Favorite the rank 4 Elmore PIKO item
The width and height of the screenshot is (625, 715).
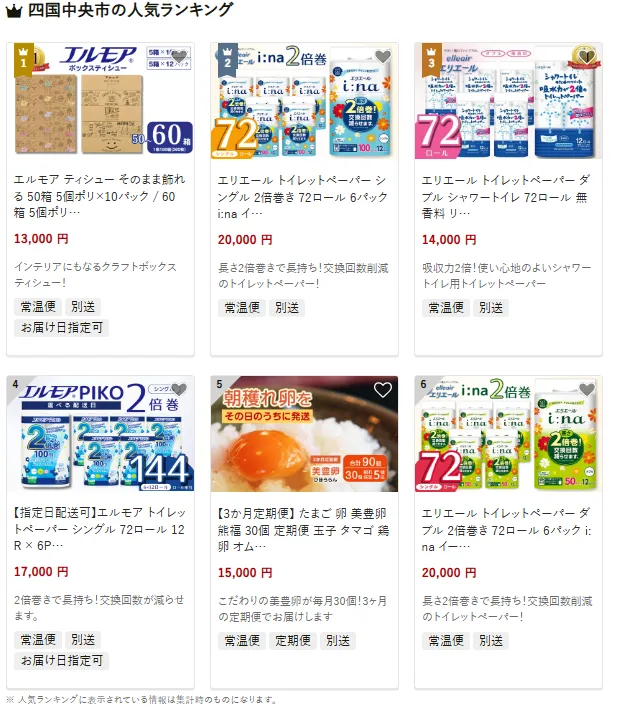[x=178, y=390]
